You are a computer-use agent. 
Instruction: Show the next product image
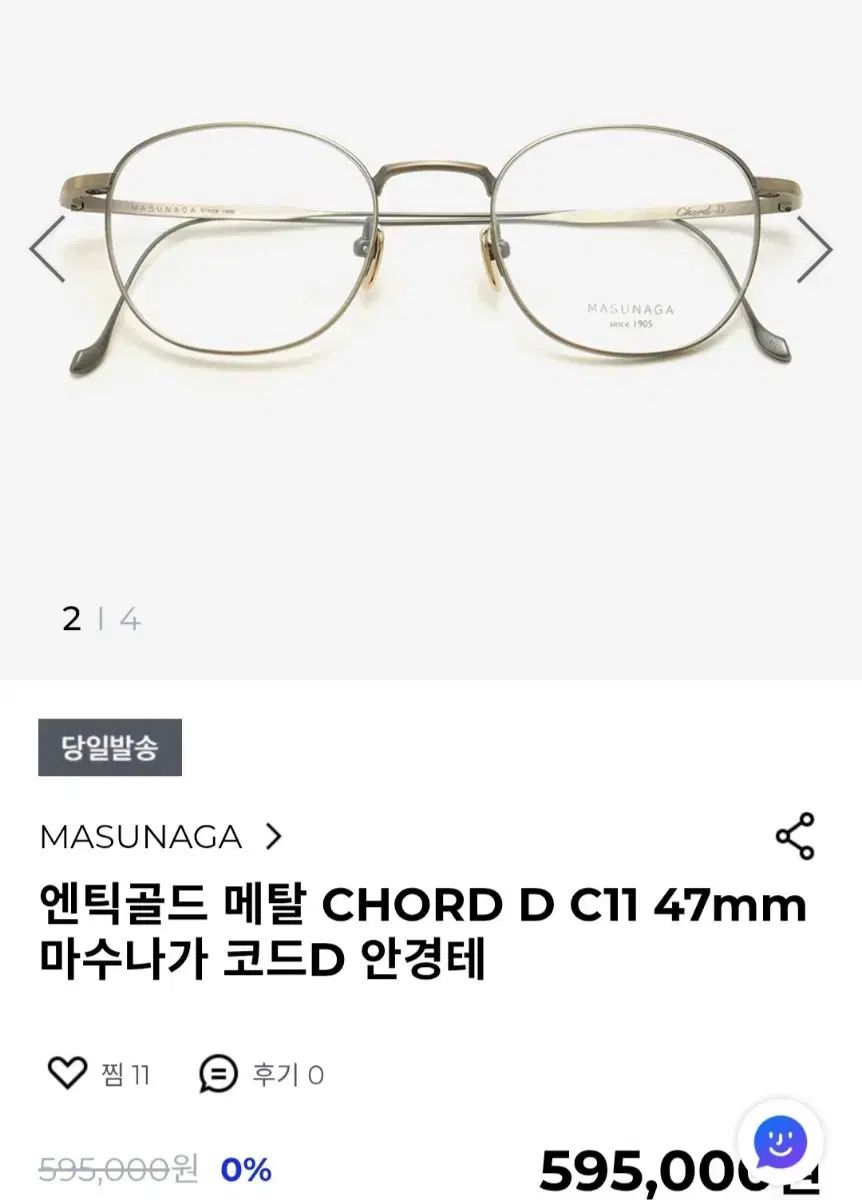(x=814, y=249)
